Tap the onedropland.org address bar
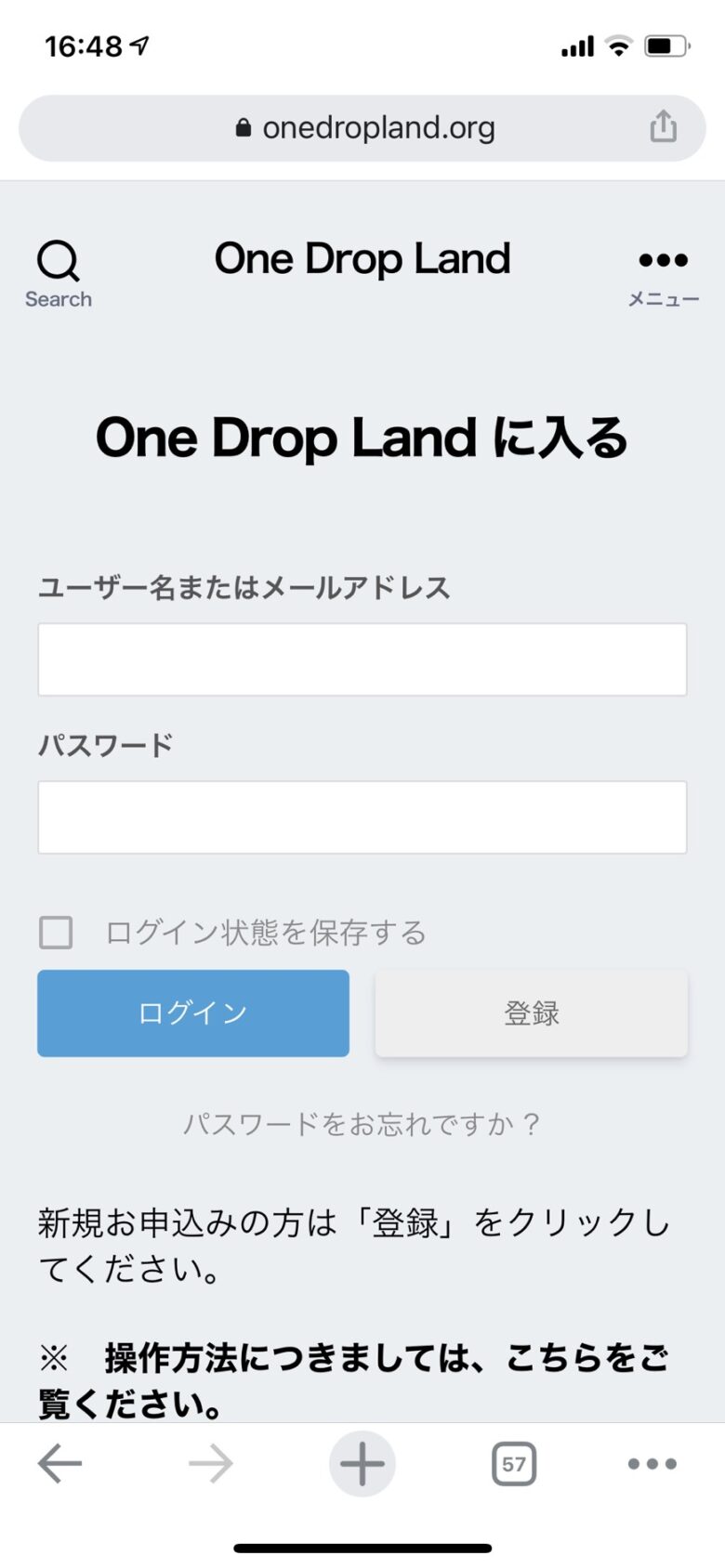This screenshot has width=725, height=1568. pyautogui.click(x=364, y=127)
